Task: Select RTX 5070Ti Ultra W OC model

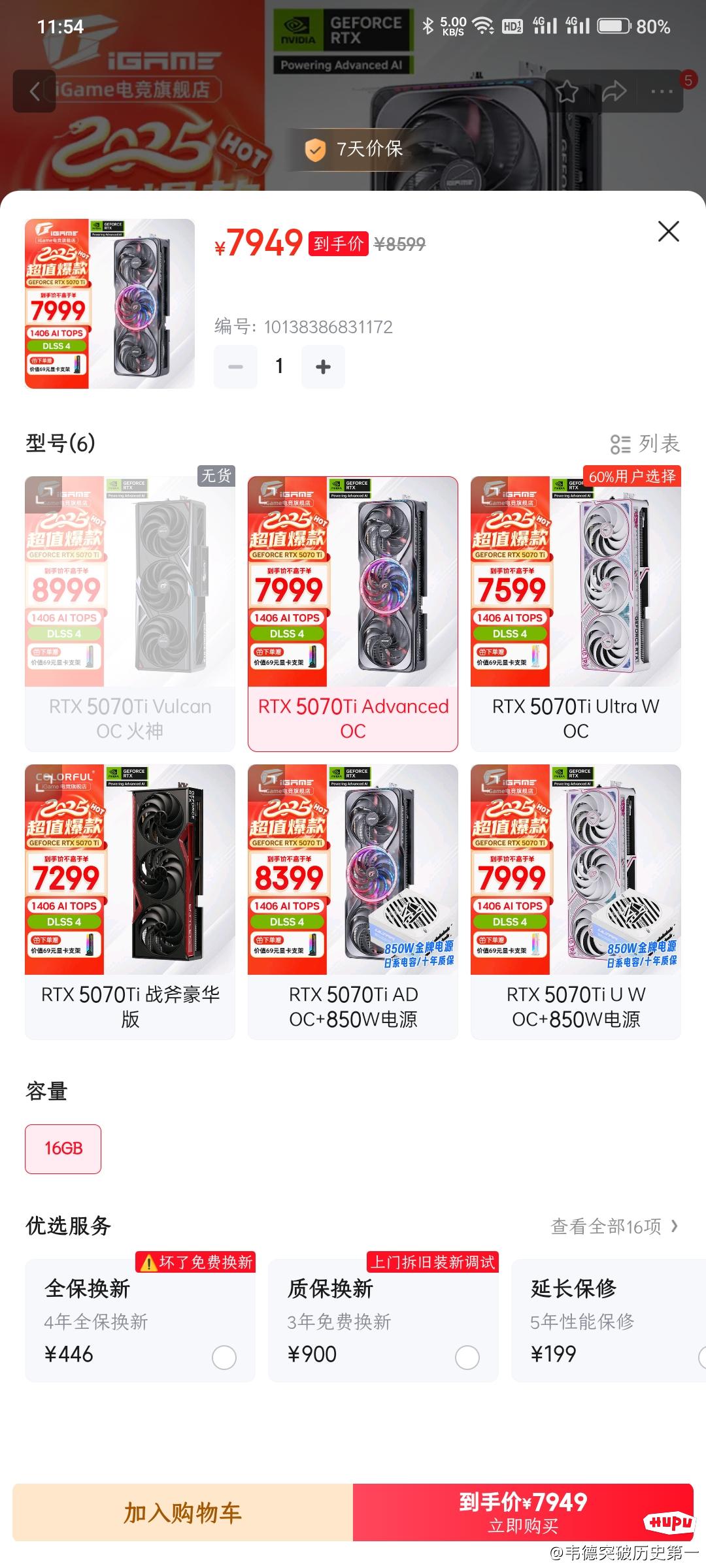Action: click(575, 614)
